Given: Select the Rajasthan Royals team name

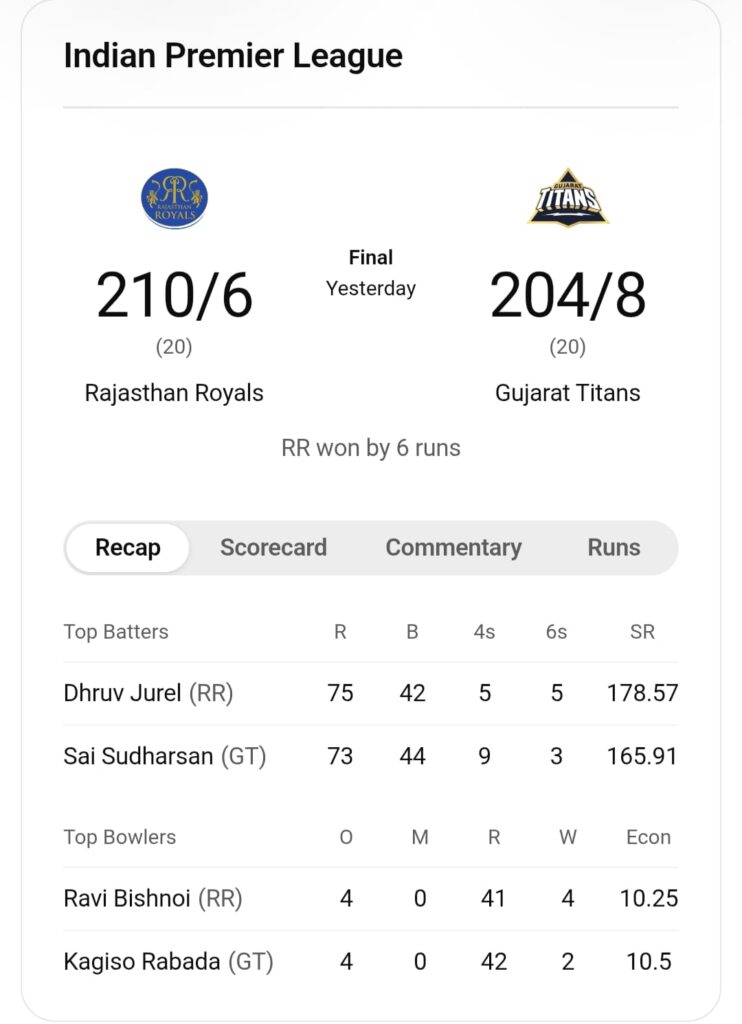Looking at the screenshot, I should coord(174,393).
